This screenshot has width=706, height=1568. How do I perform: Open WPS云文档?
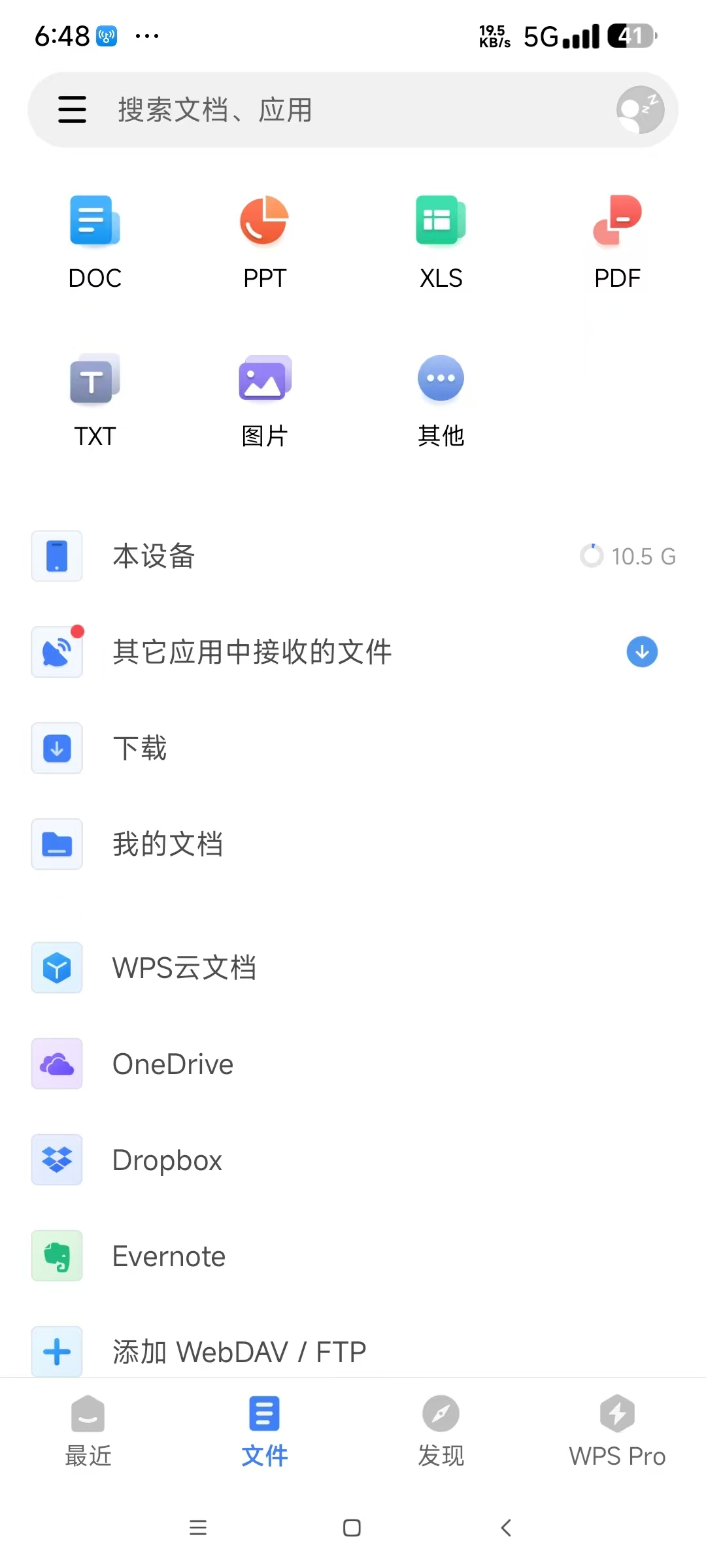353,968
